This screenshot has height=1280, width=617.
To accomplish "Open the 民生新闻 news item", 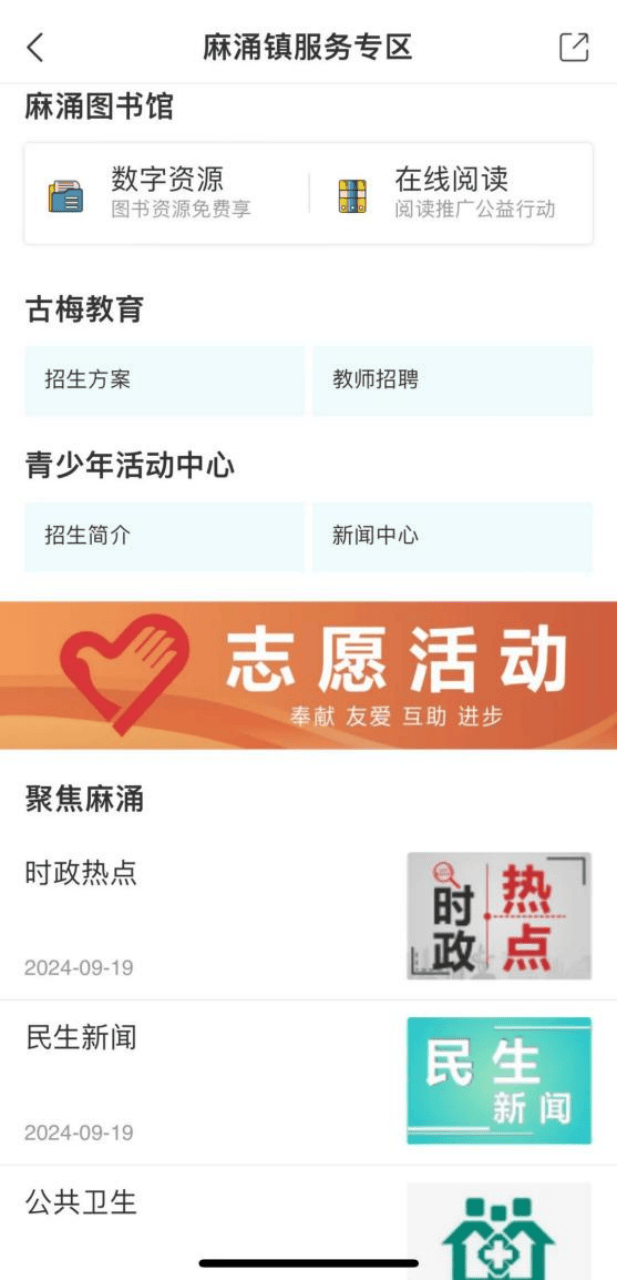I will tap(300, 1080).
